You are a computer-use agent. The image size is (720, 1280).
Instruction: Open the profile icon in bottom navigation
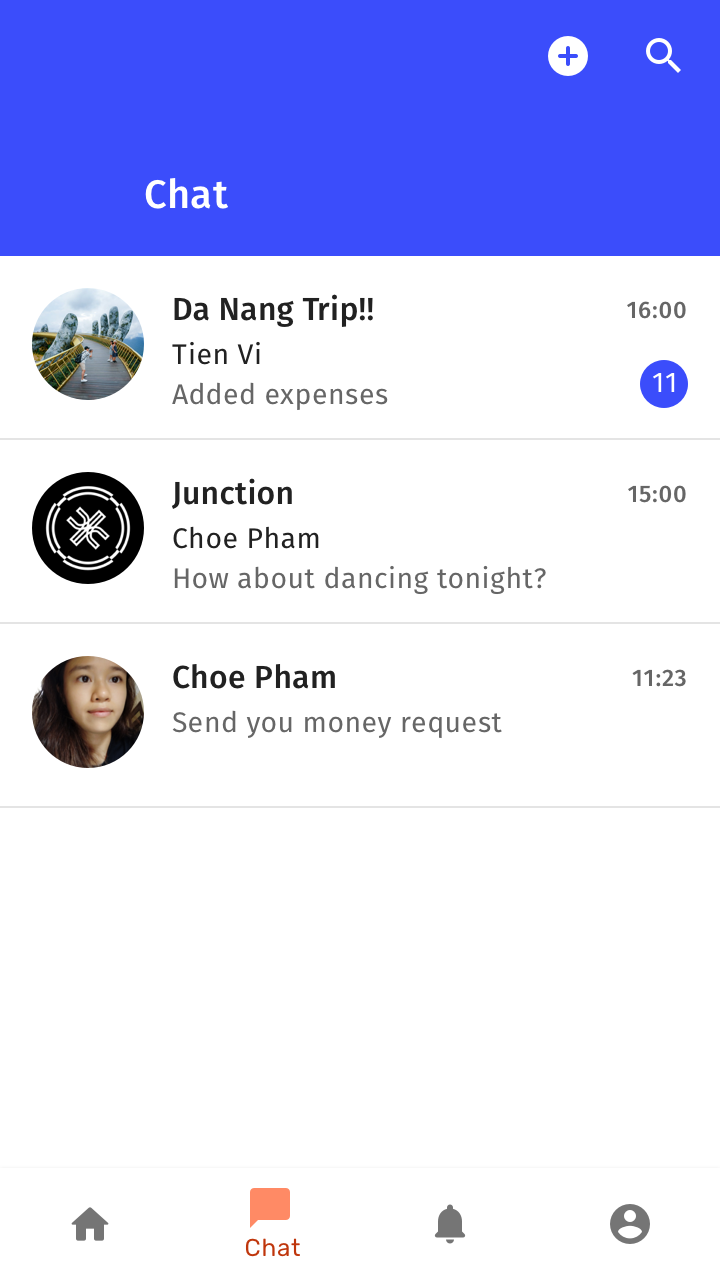630,1222
